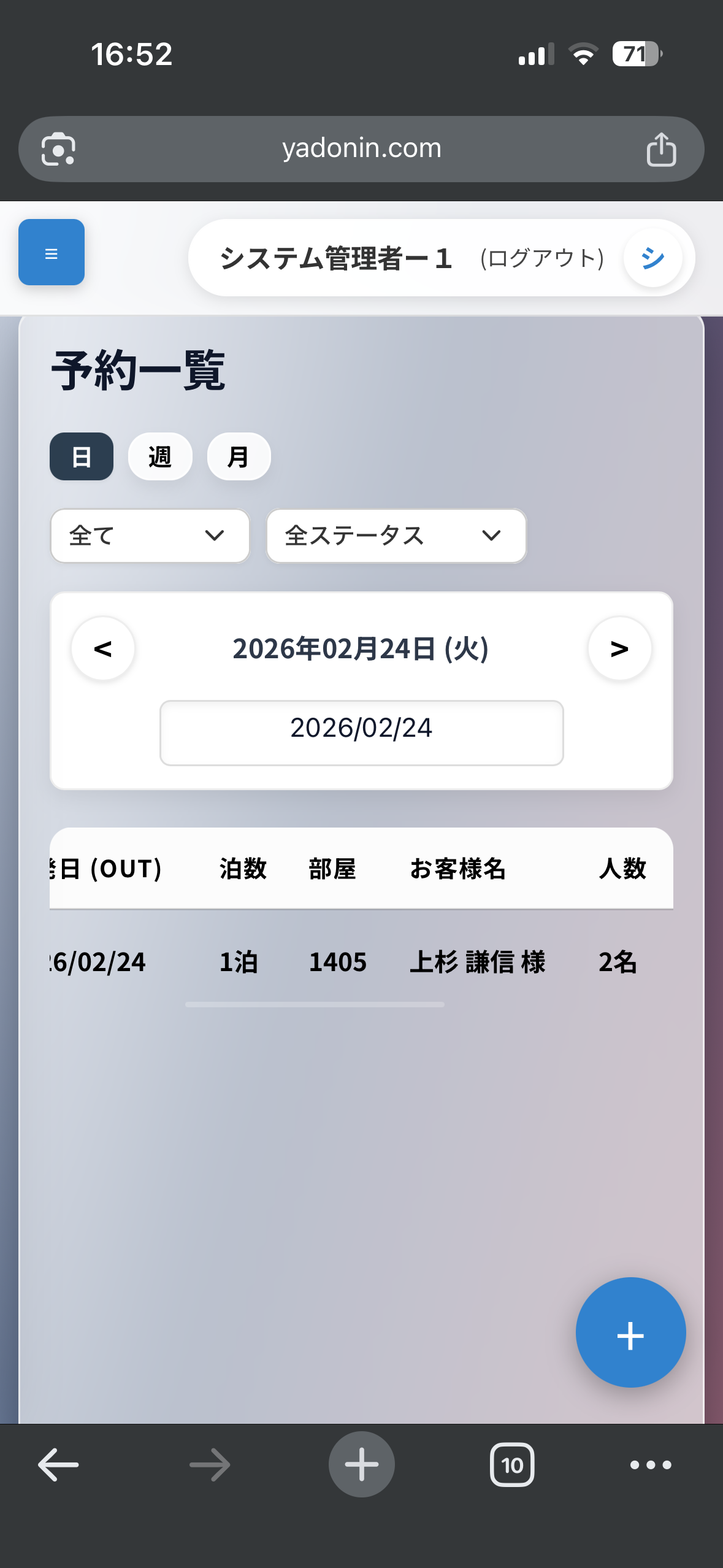Open the browser tabs overview
This screenshot has width=723, height=1568.
[512, 1465]
